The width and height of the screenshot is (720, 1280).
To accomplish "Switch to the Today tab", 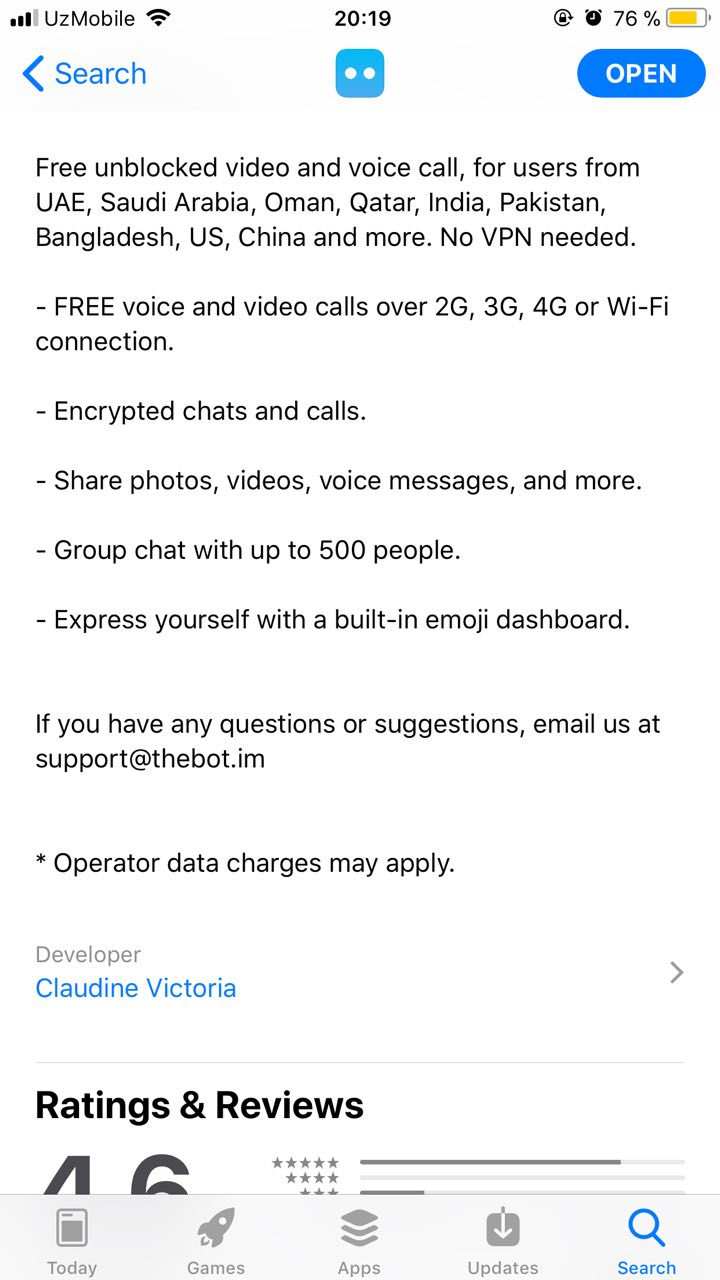I will (x=72, y=1239).
